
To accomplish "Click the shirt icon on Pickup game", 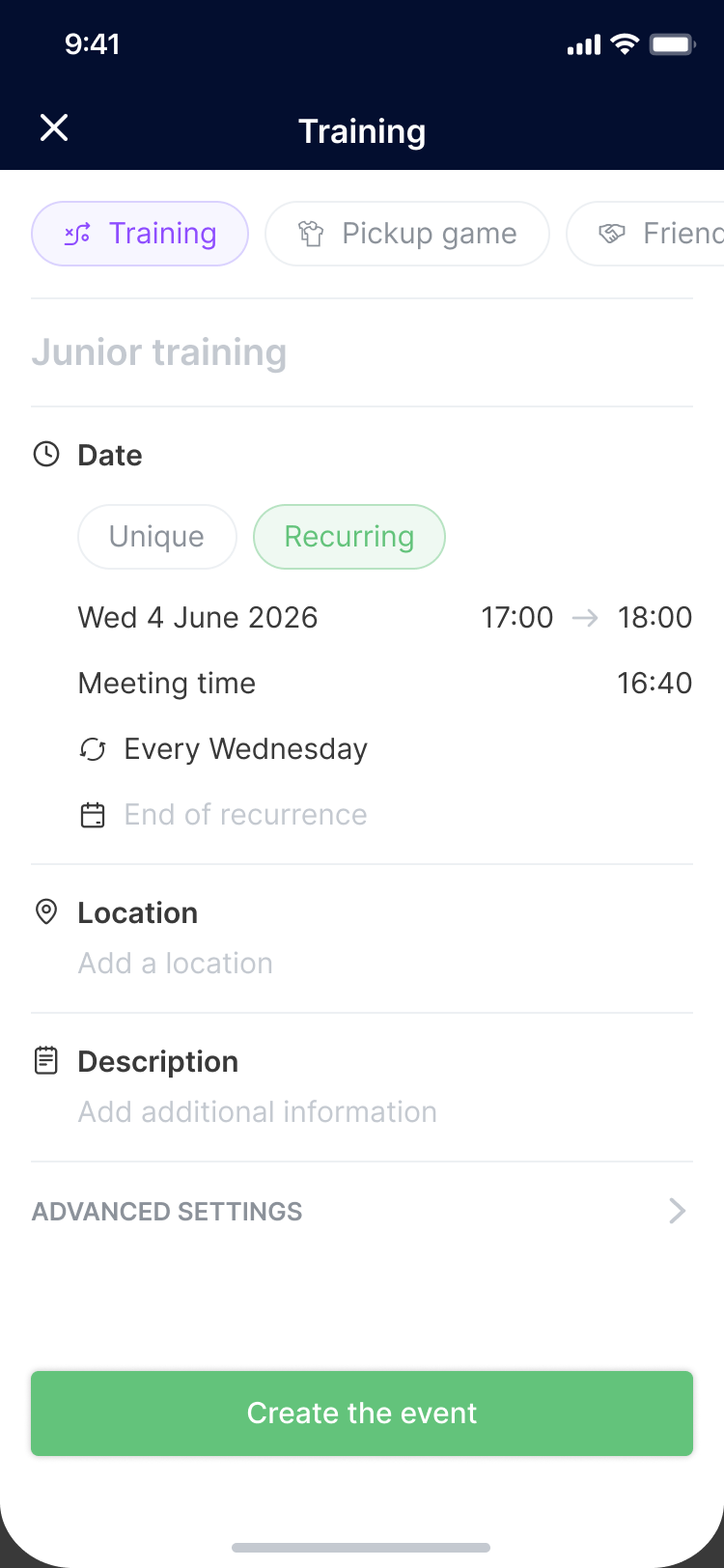I will 311,233.
